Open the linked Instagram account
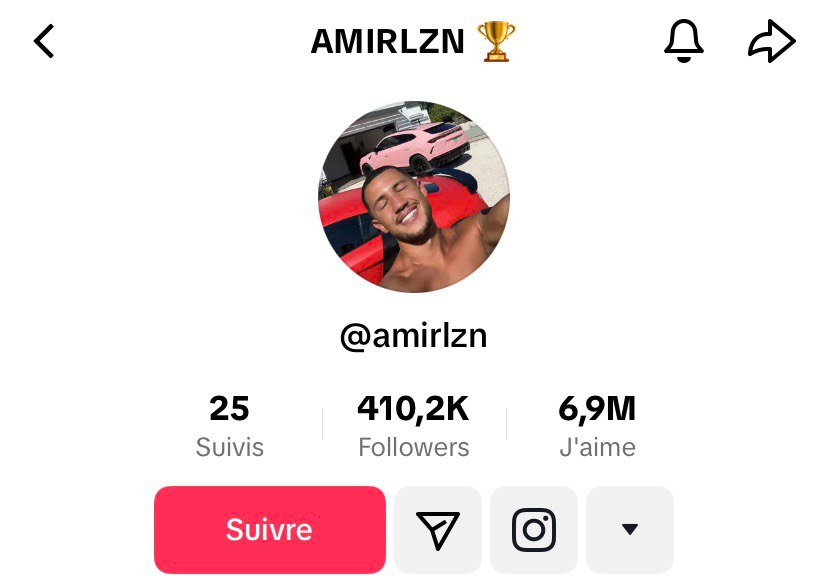Viewport: 828px width, 576px height. click(x=534, y=529)
